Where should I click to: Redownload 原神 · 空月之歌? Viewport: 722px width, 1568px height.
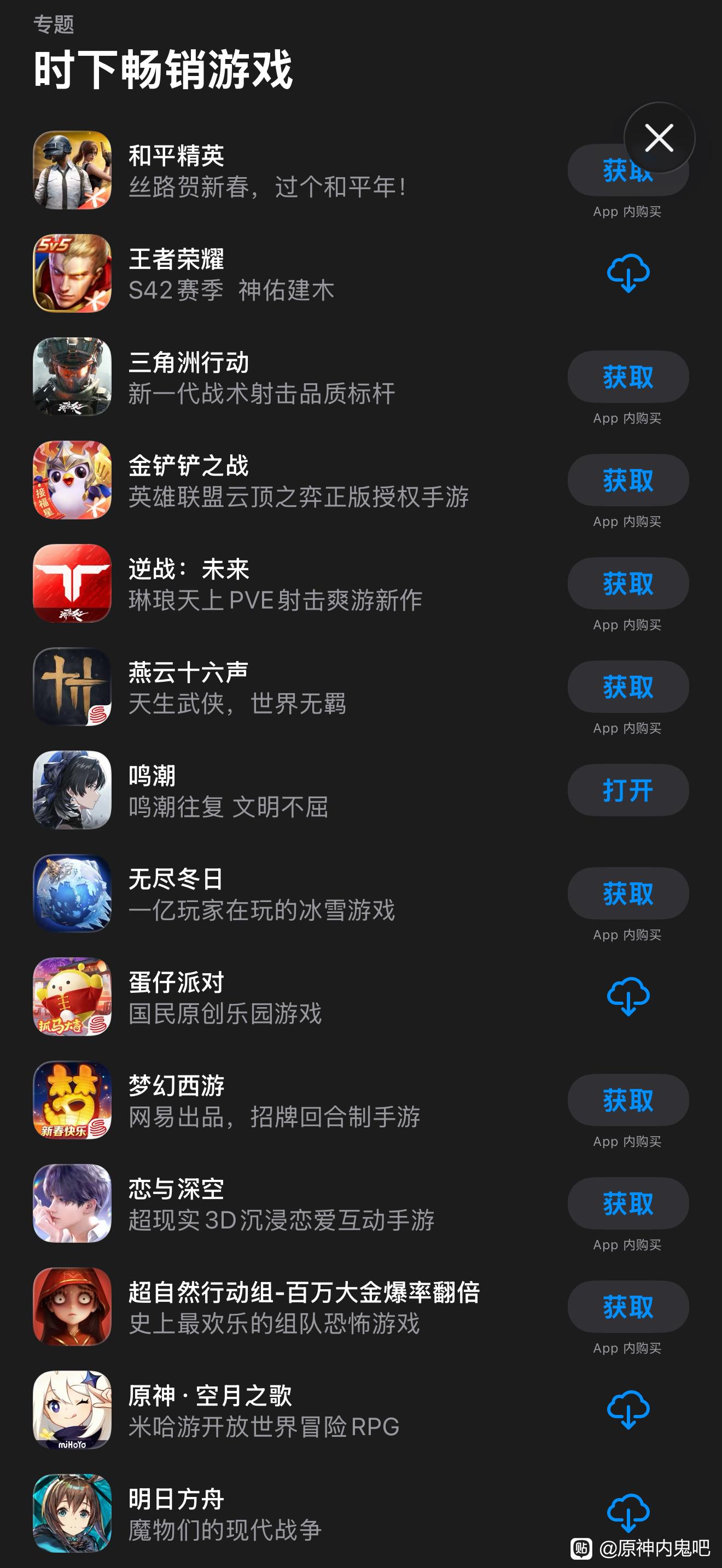pyautogui.click(x=627, y=1410)
